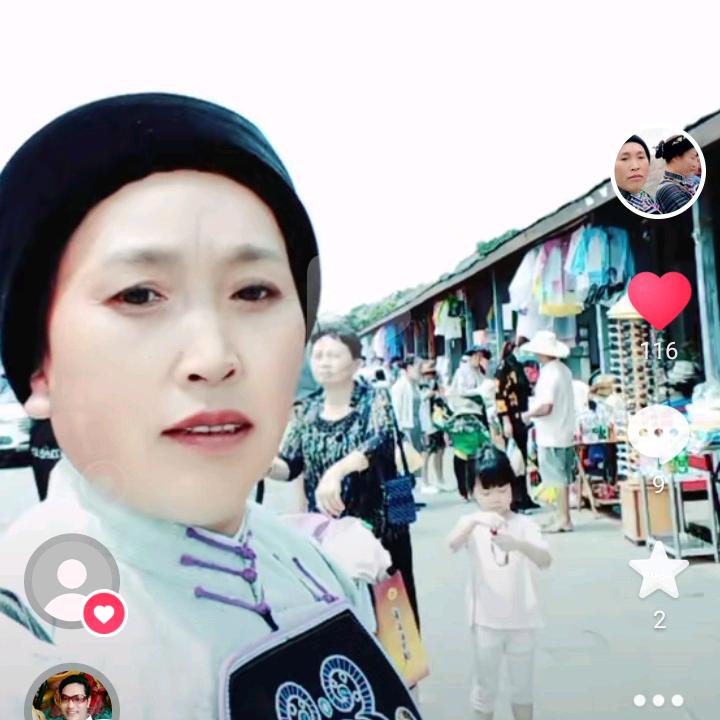
Task: Open the three-dot more options menu
Action: (658, 700)
